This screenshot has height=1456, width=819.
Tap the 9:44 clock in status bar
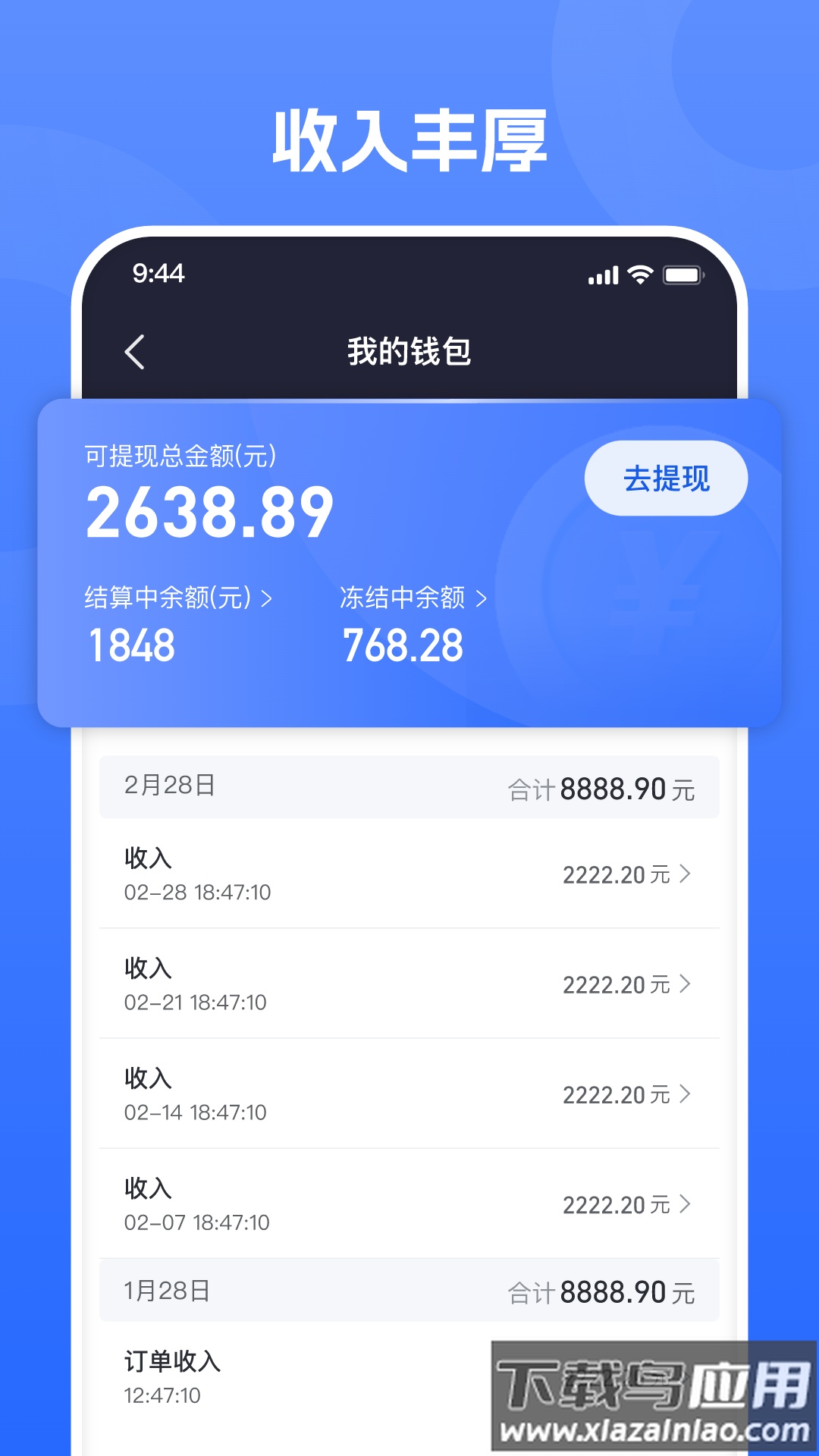159,275
